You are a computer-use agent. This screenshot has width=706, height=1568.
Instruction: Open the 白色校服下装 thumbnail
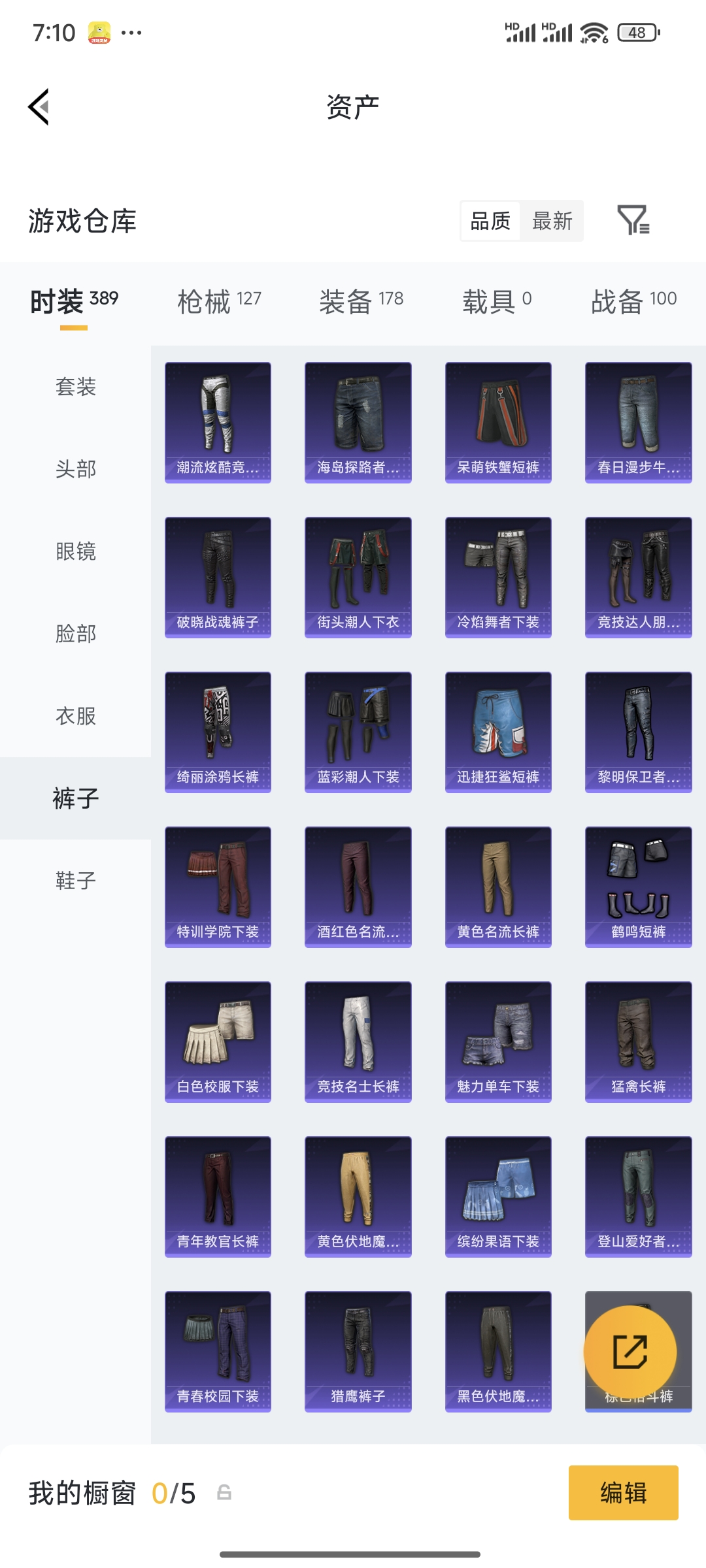coord(218,1041)
